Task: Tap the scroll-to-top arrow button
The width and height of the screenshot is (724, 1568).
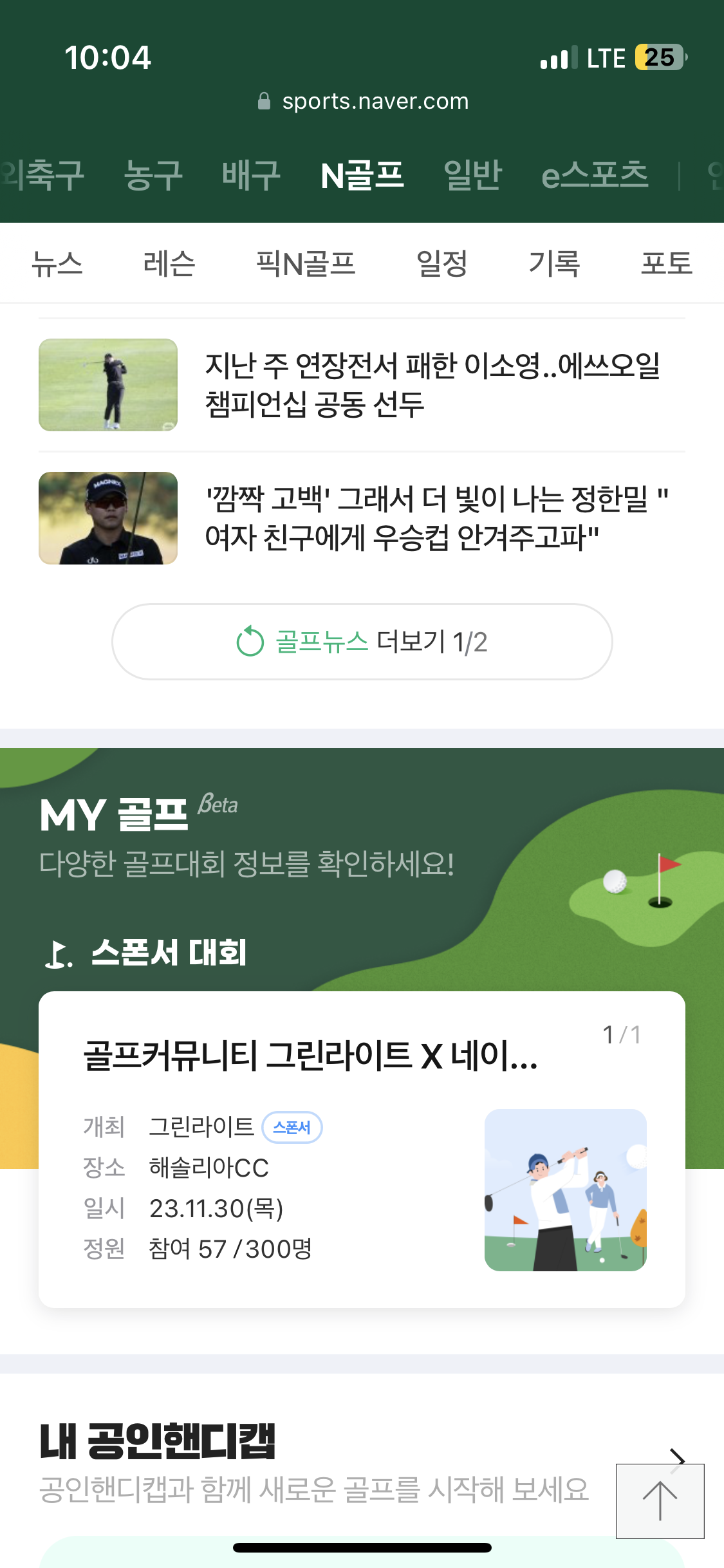Action: (660, 1501)
